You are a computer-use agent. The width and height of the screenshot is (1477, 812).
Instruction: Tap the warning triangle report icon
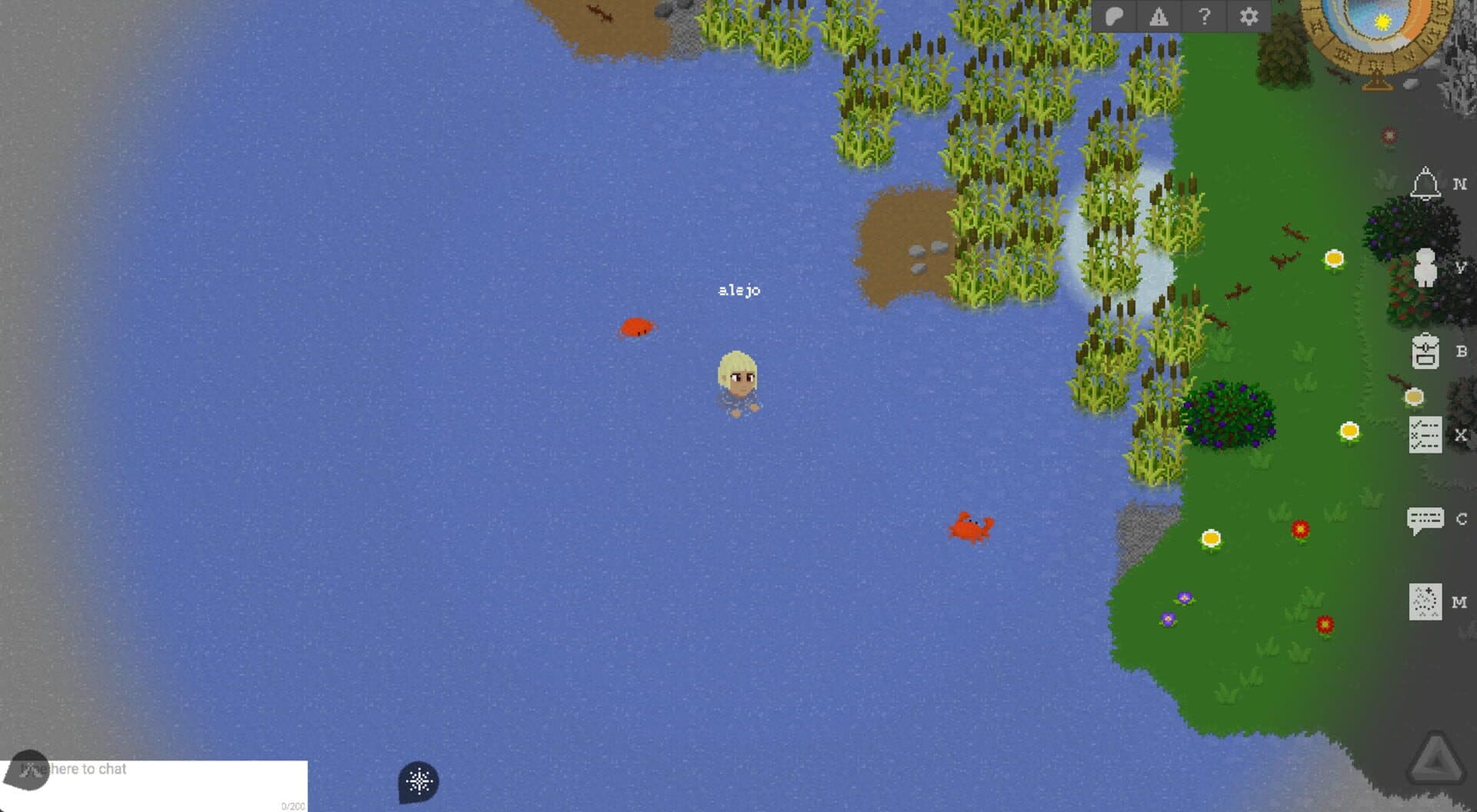1159,16
